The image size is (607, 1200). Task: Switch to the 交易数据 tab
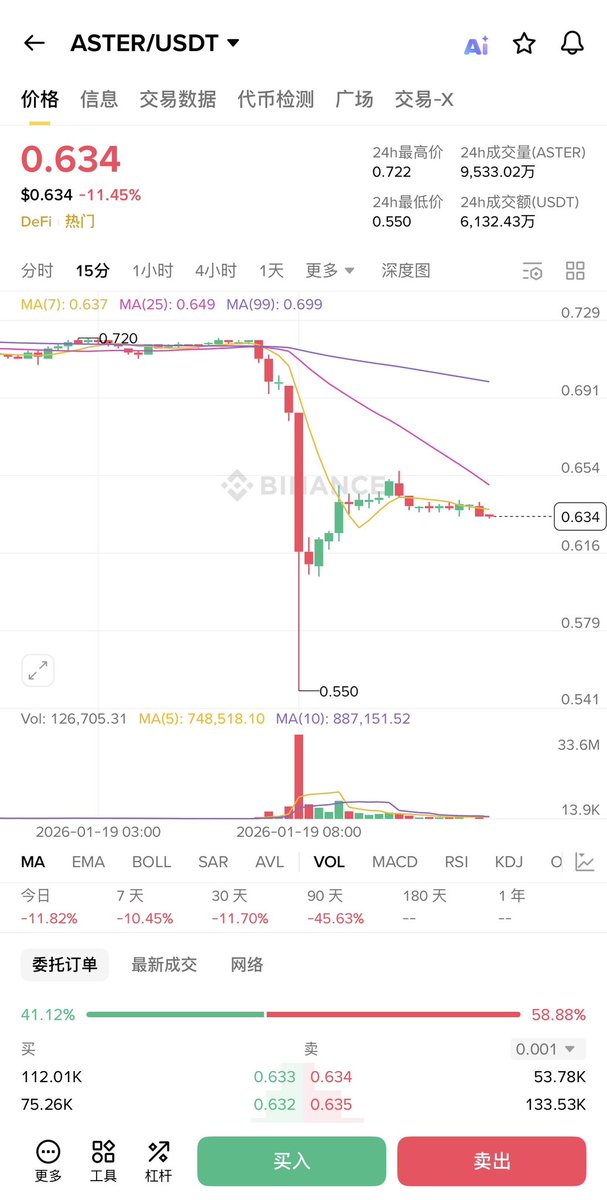click(x=178, y=99)
